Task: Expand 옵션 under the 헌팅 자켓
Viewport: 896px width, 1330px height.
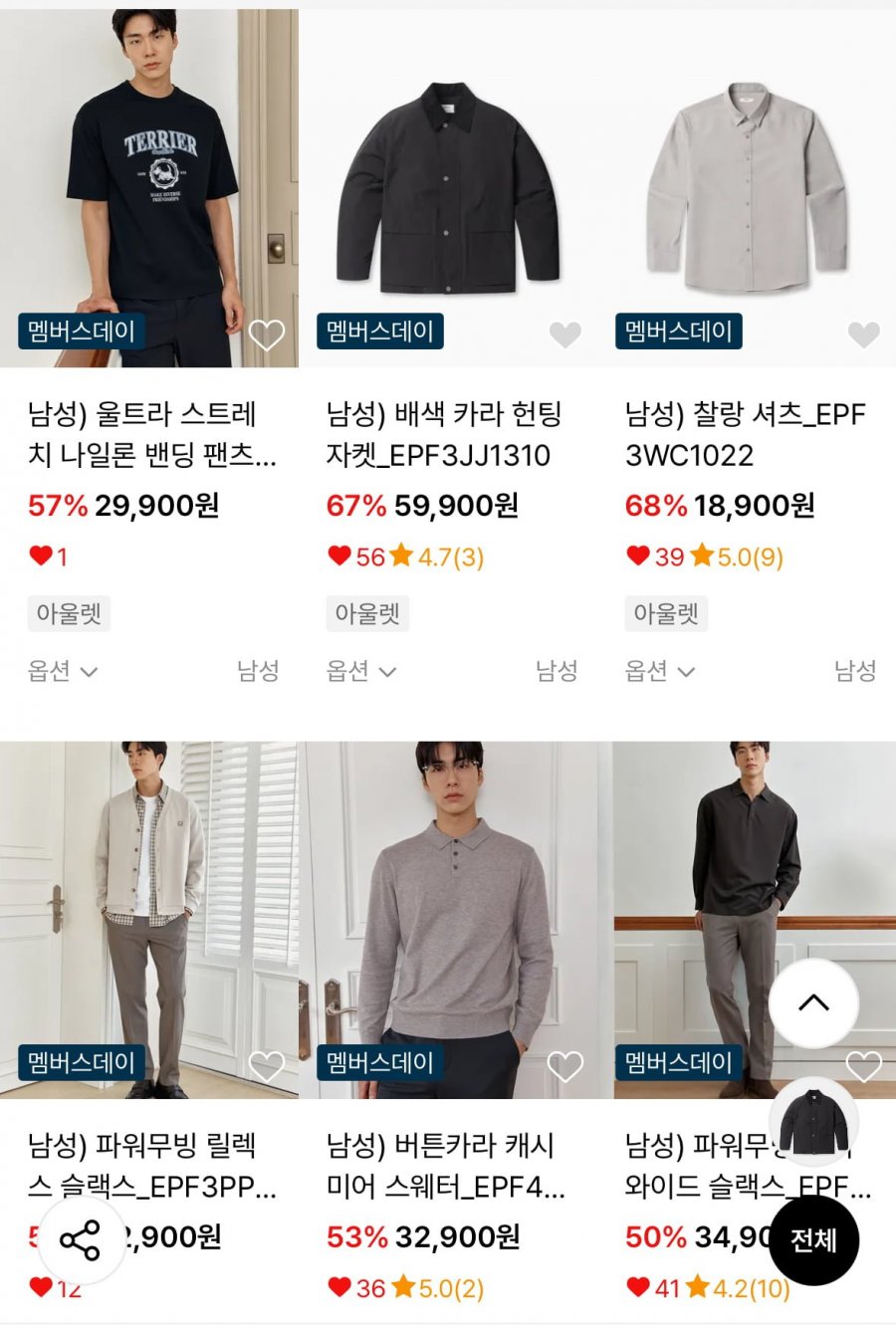Action: pos(360,671)
